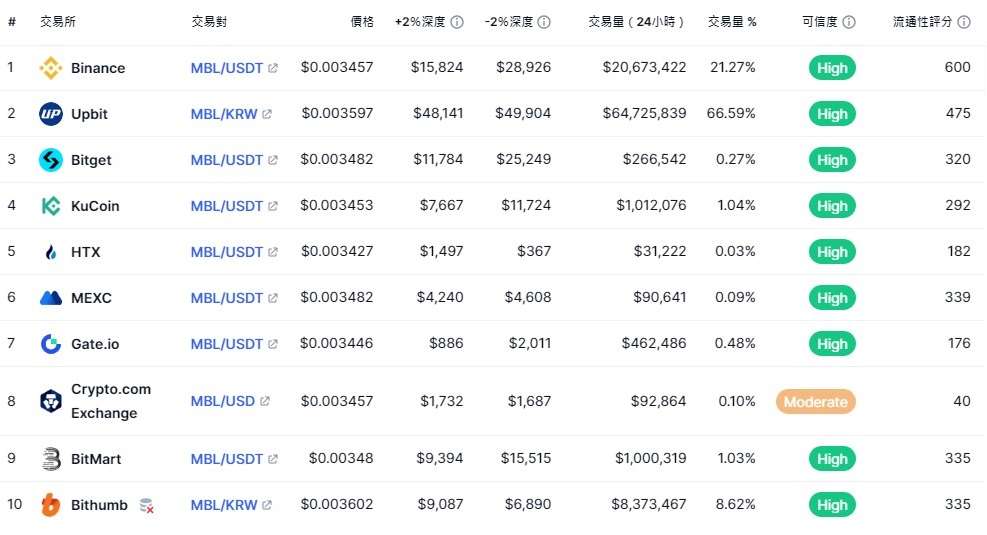Open the MBL/USD pair on Crypto.com Exchange

pos(223,401)
